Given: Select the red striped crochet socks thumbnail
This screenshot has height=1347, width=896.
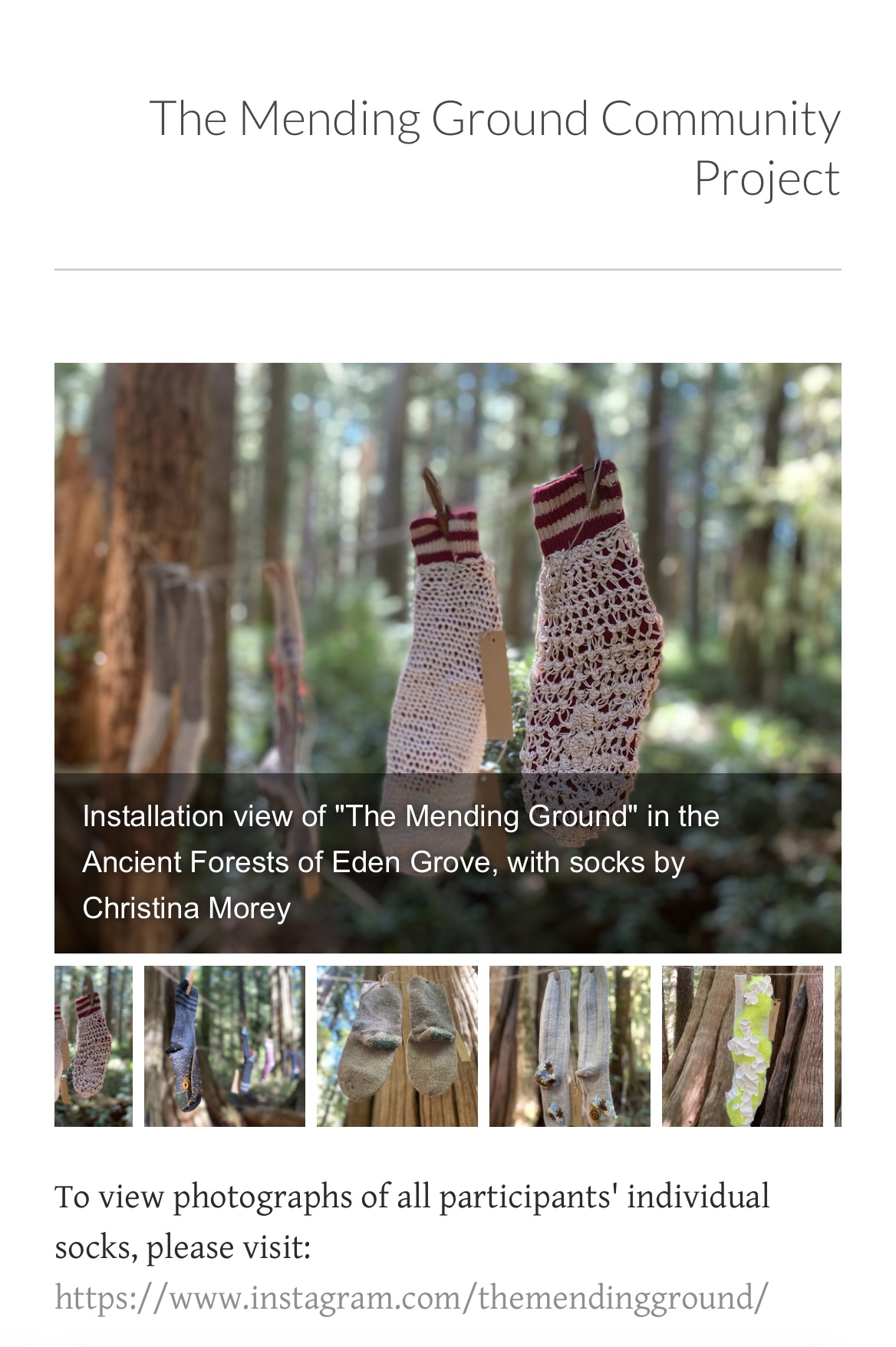Looking at the screenshot, I should (93, 1046).
